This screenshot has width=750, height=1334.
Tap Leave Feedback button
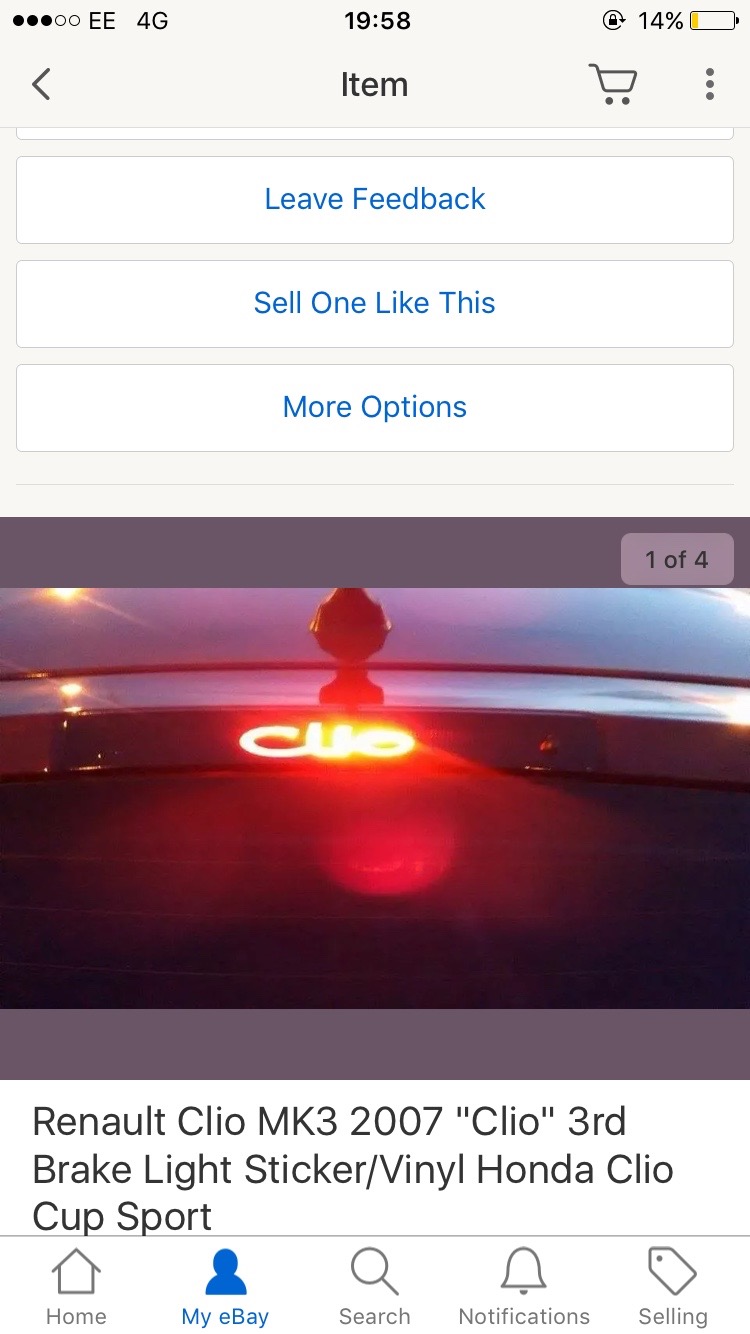pyautogui.click(x=375, y=199)
